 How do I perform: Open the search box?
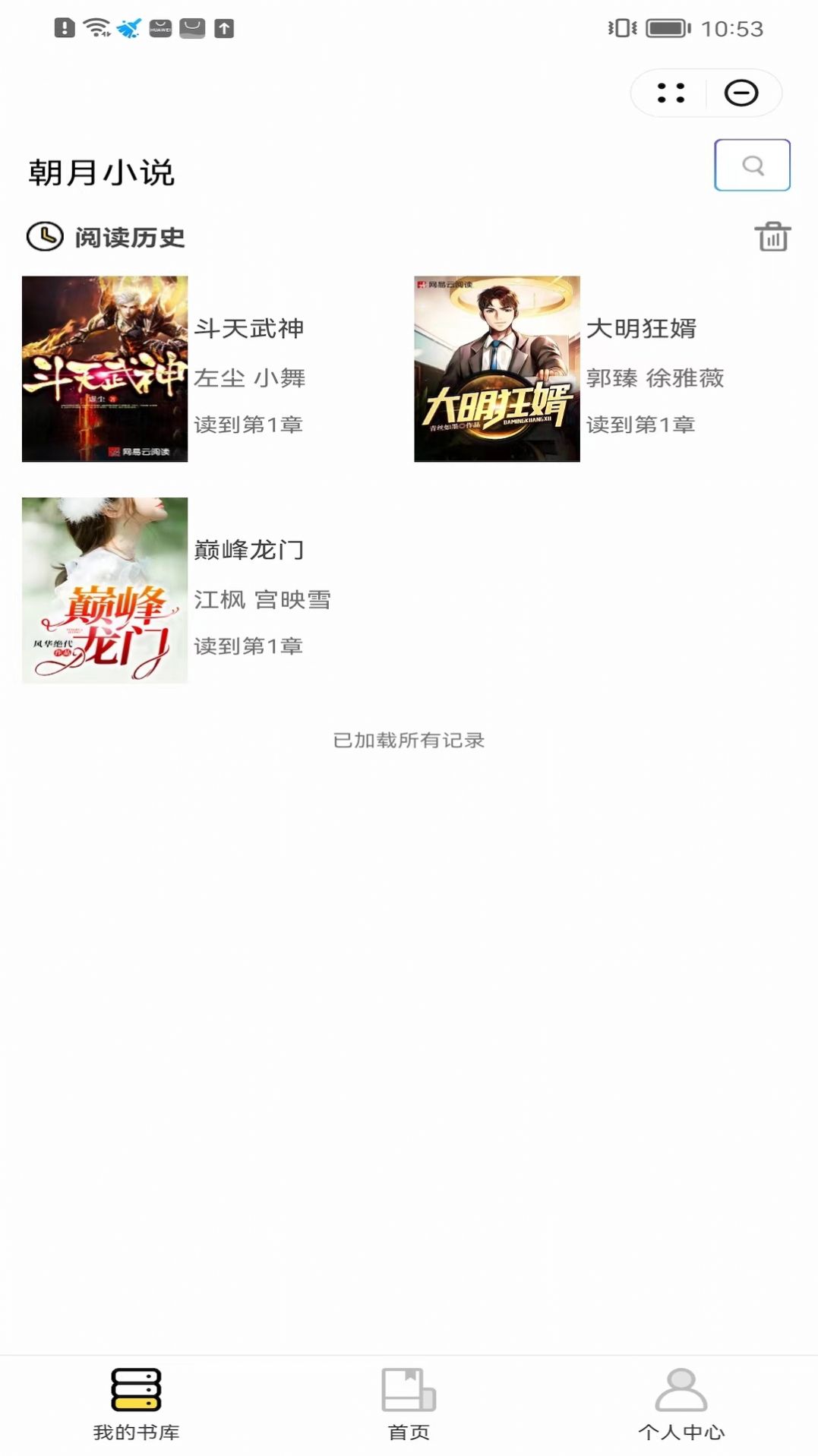pos(752,165)
